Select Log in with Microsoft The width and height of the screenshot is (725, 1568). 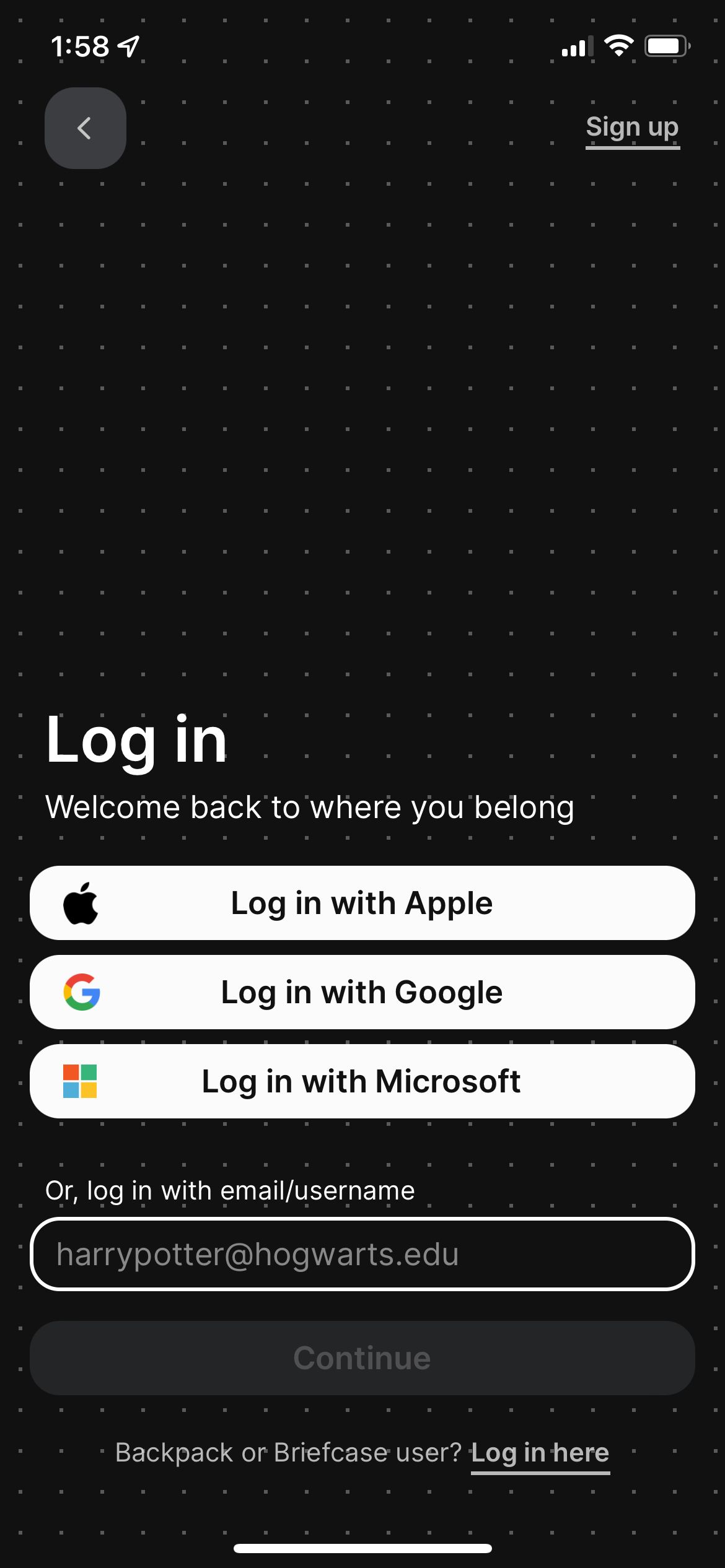[362, 1081]
